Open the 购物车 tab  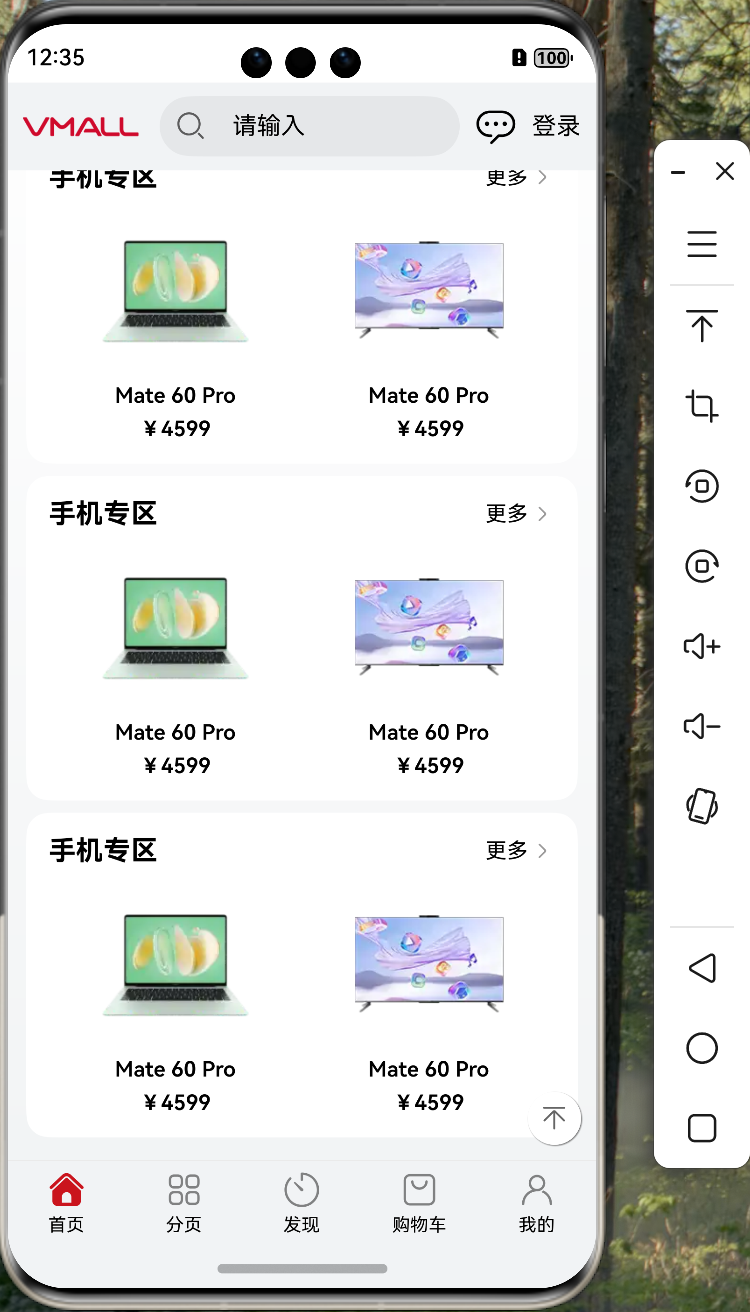(419, 1202)
